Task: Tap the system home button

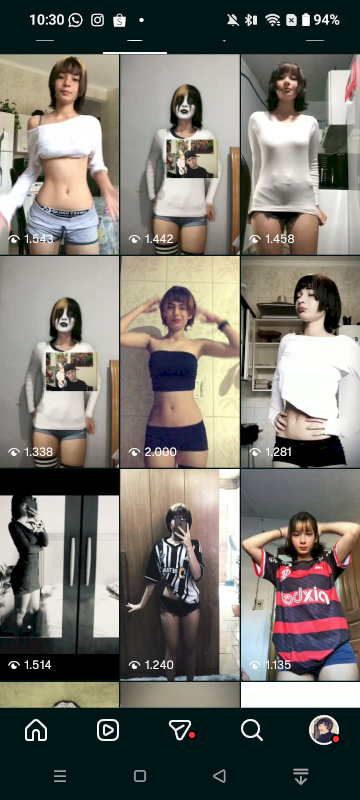Action: point(140,776)
